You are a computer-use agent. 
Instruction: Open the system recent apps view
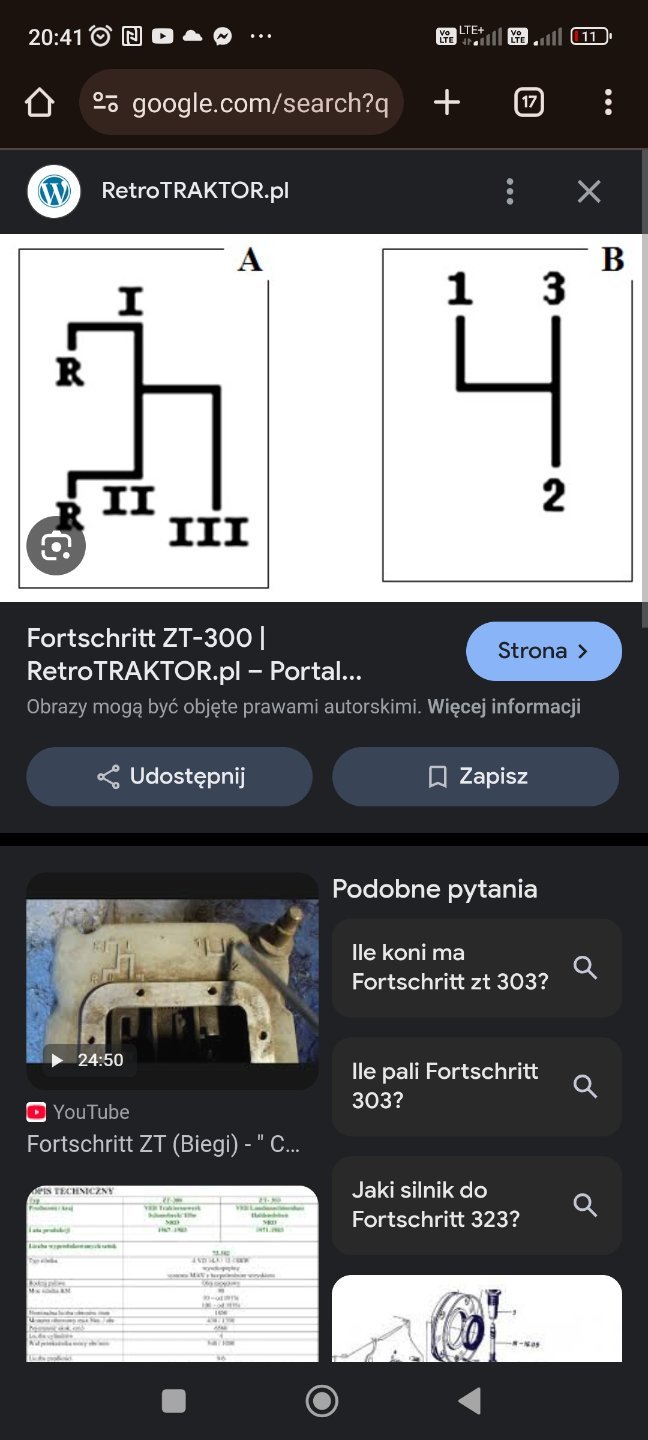click(x=174, y=1401)
